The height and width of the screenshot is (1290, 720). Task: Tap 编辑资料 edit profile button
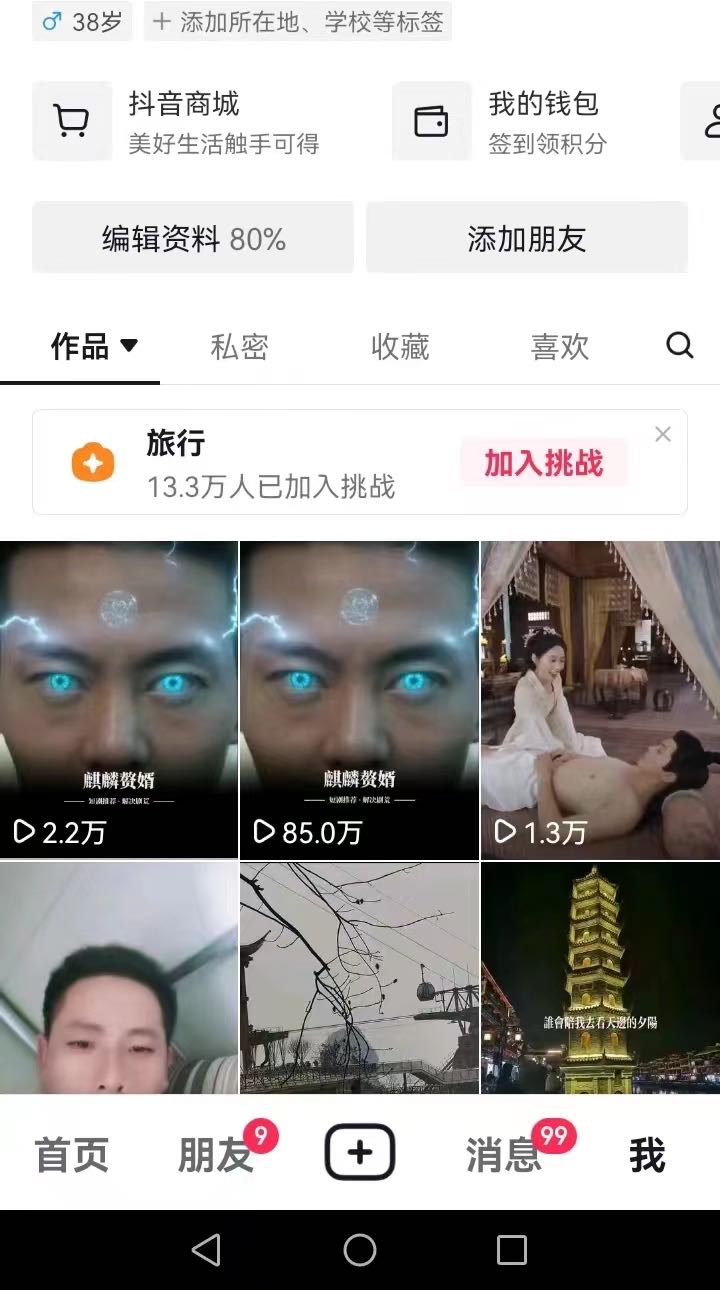click(193, 238)
